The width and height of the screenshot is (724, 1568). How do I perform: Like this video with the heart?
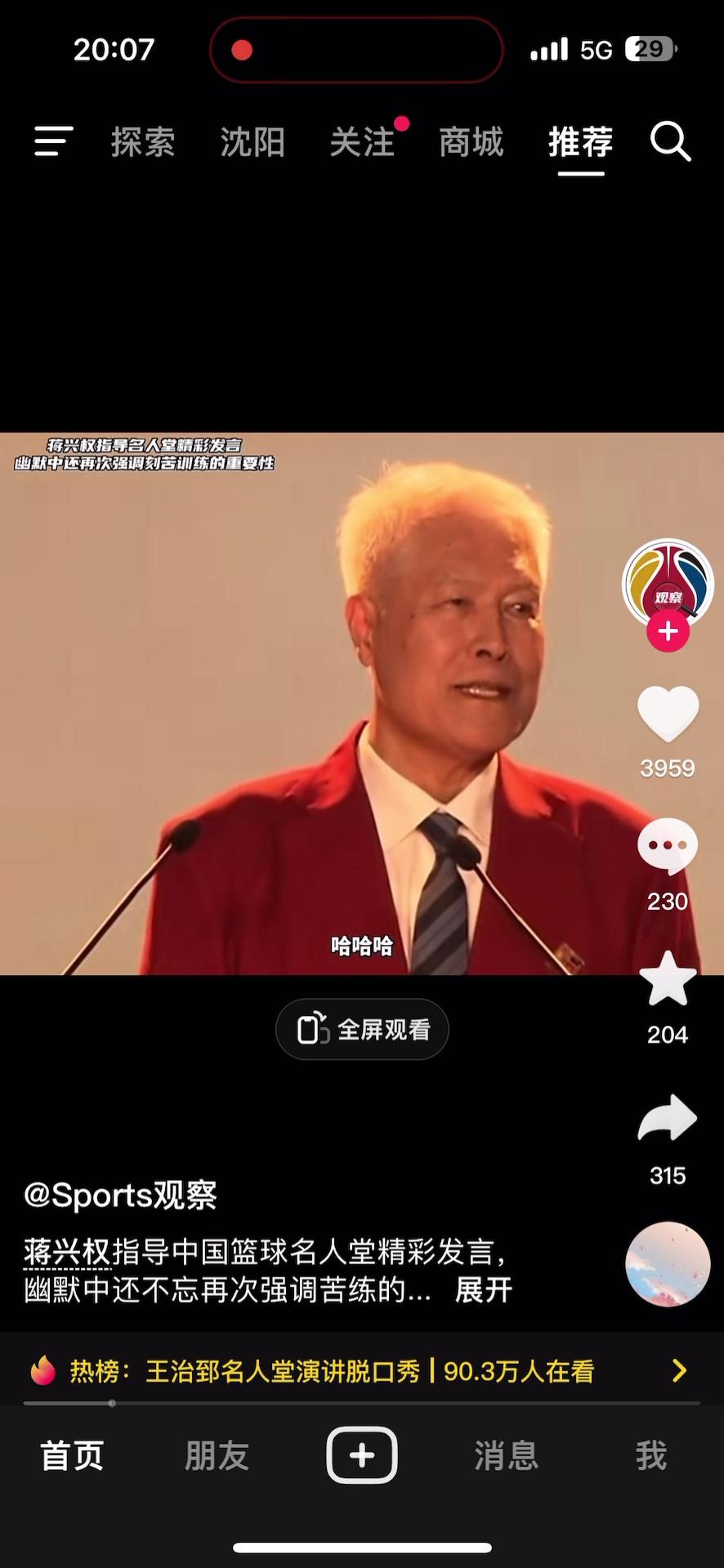coord(668,713)
